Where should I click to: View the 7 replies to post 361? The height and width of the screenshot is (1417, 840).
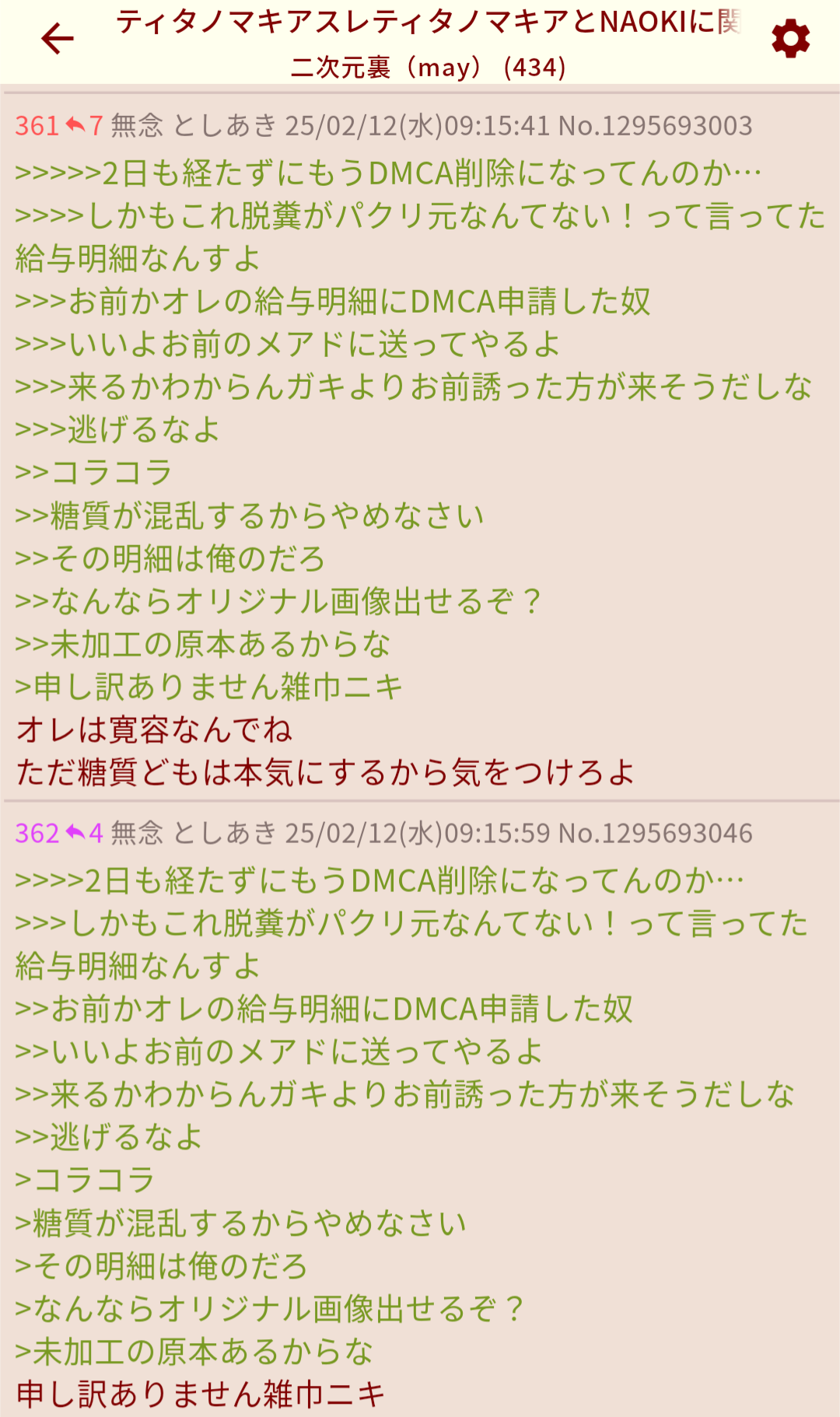pos(85,125)
